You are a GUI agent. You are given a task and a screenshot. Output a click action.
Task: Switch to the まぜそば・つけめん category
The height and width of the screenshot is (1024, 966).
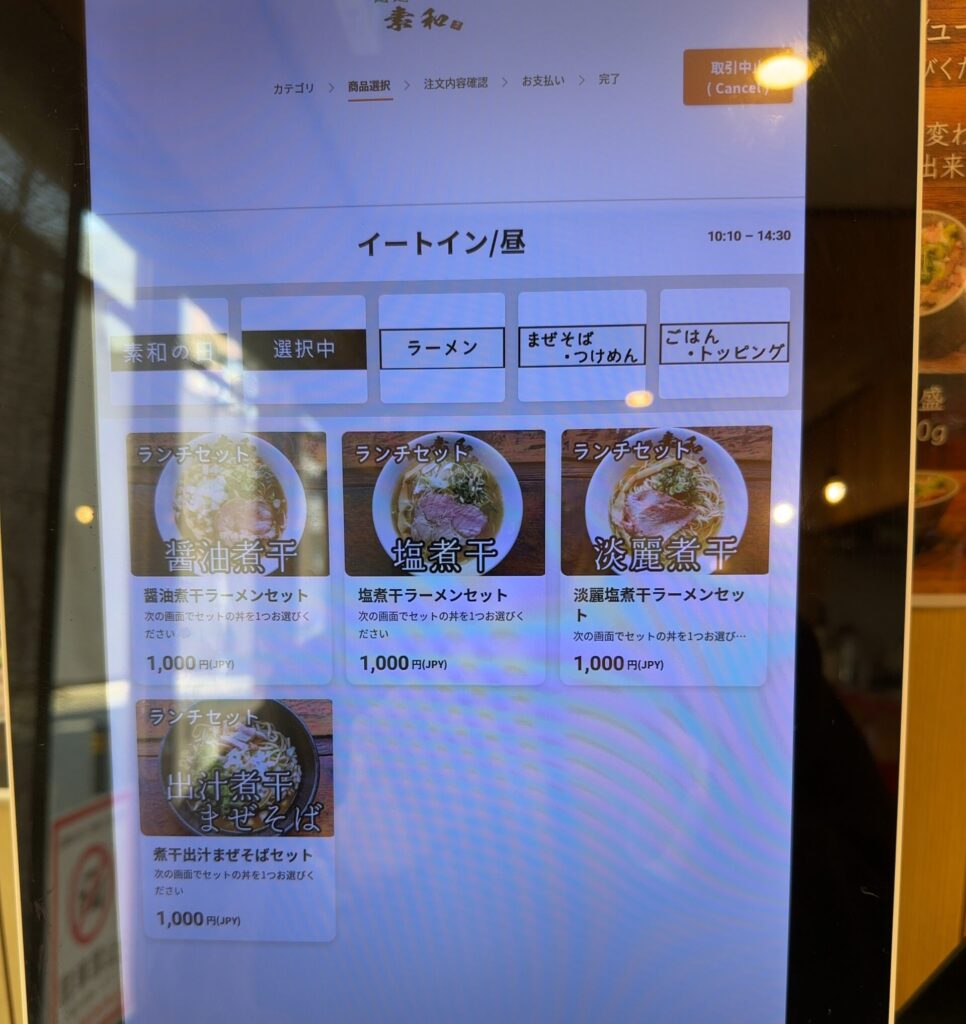pyautogui.click(x=581, y=346)
